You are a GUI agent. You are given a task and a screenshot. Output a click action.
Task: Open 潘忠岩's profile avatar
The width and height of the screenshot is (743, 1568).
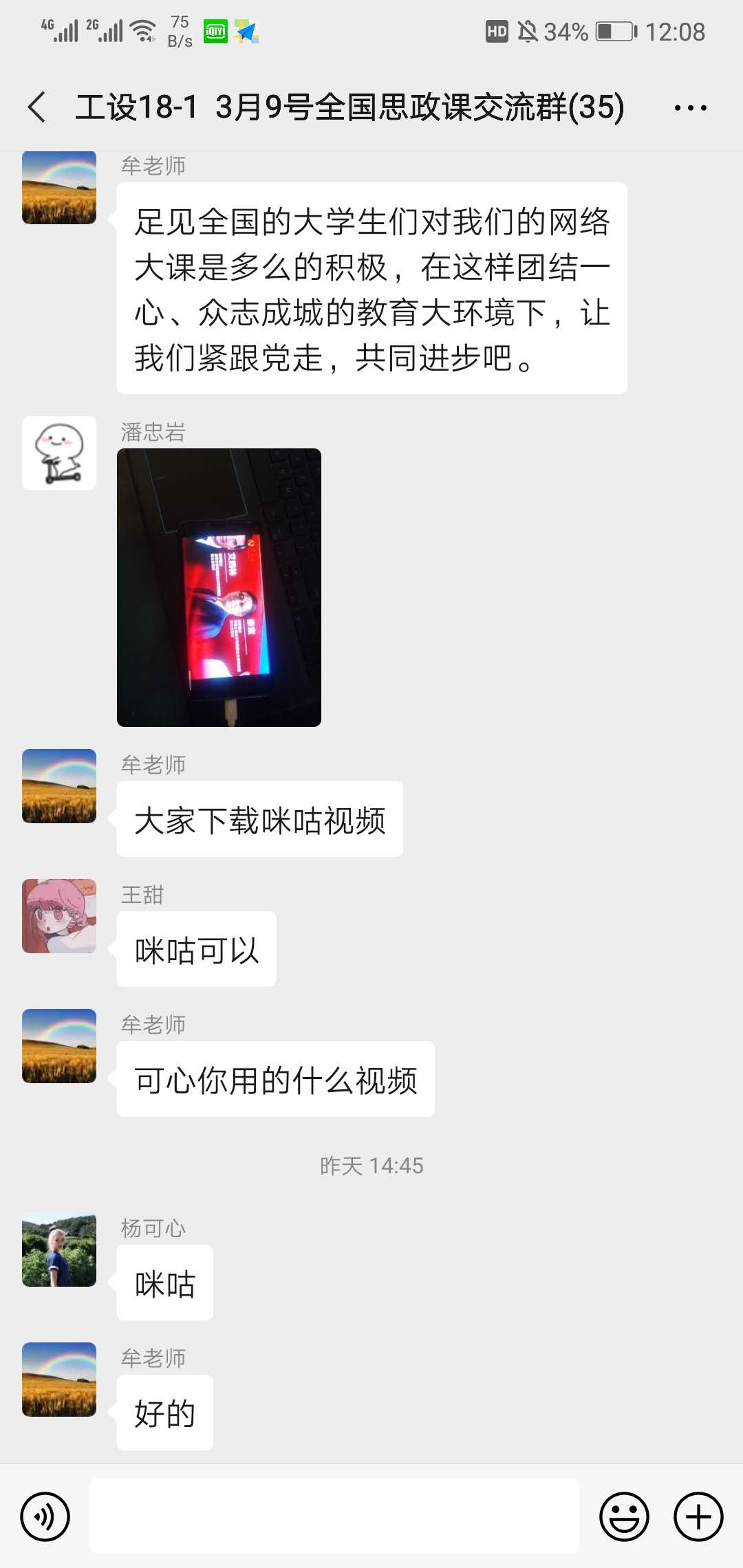(x=59, y=453)
